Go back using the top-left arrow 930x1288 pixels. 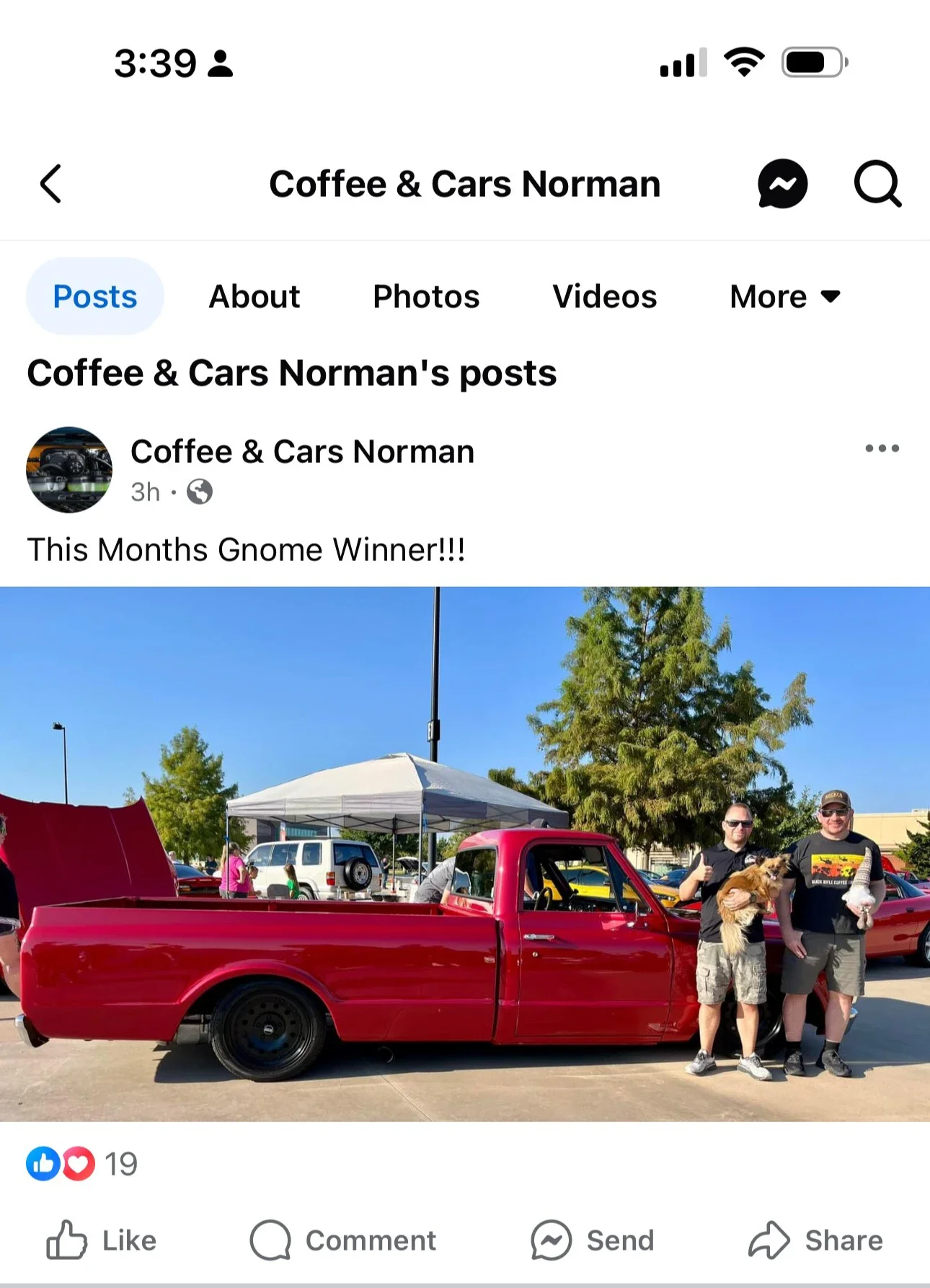click(50, 184)
